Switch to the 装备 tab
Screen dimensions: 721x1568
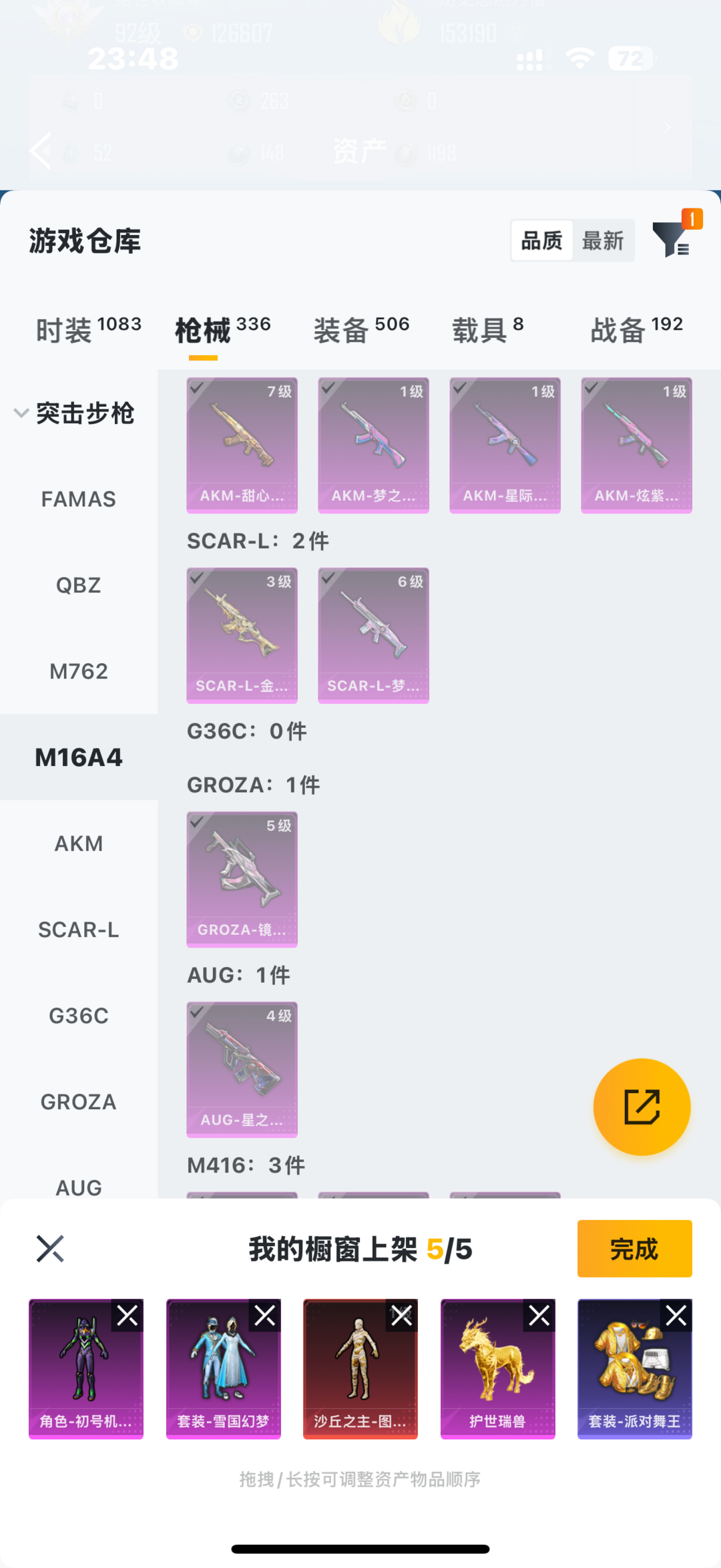tap(361, 329)
